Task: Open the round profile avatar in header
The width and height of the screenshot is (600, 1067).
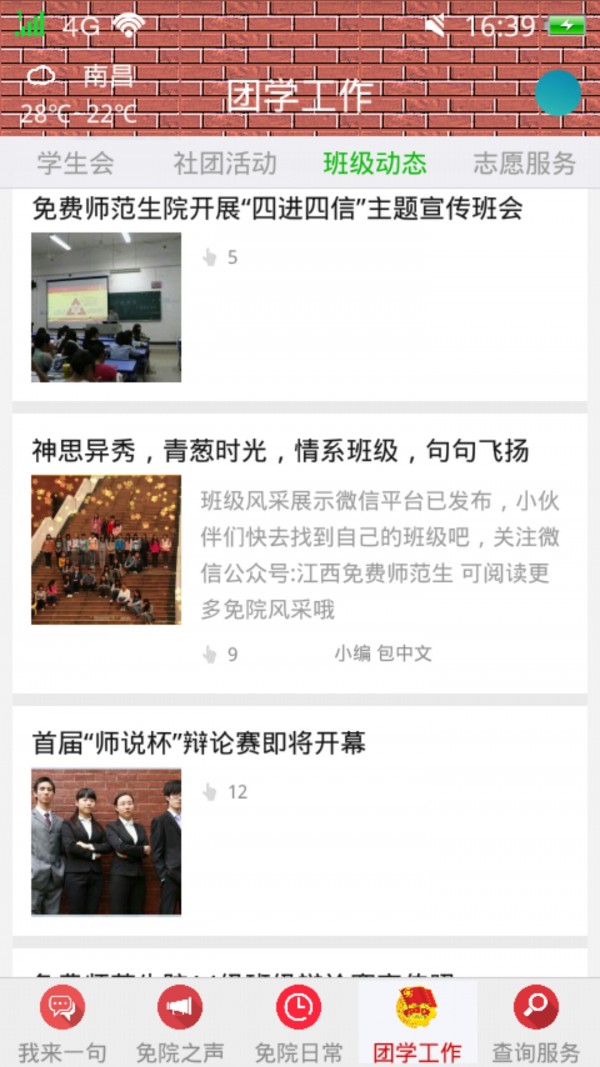Action: pyautogui.click(x=558, y=93)
